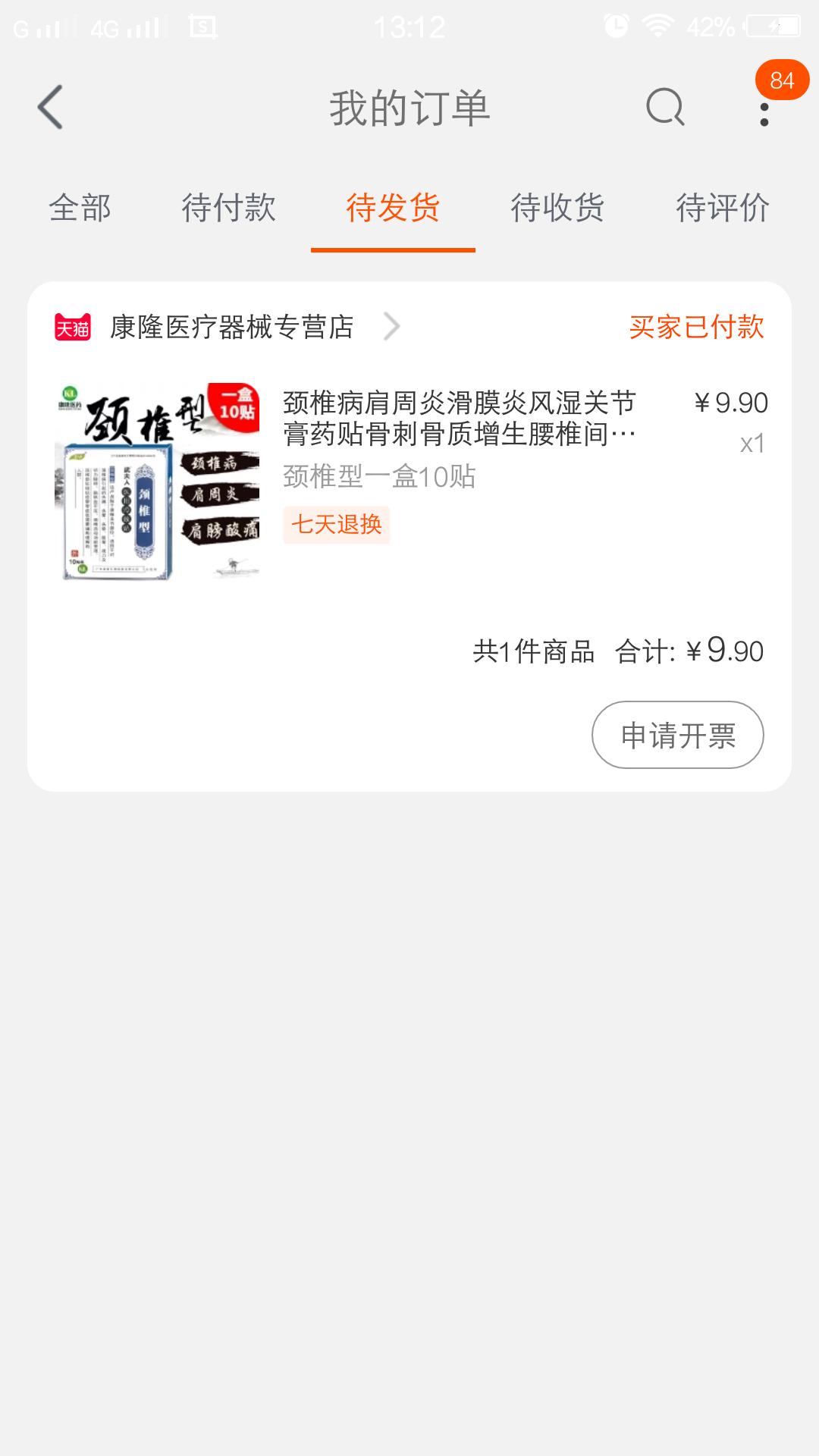The height and width of the screenshot is (1456, 819).
Task: Switch to the 待评价 tab
Action: click(x=723, y=208)
